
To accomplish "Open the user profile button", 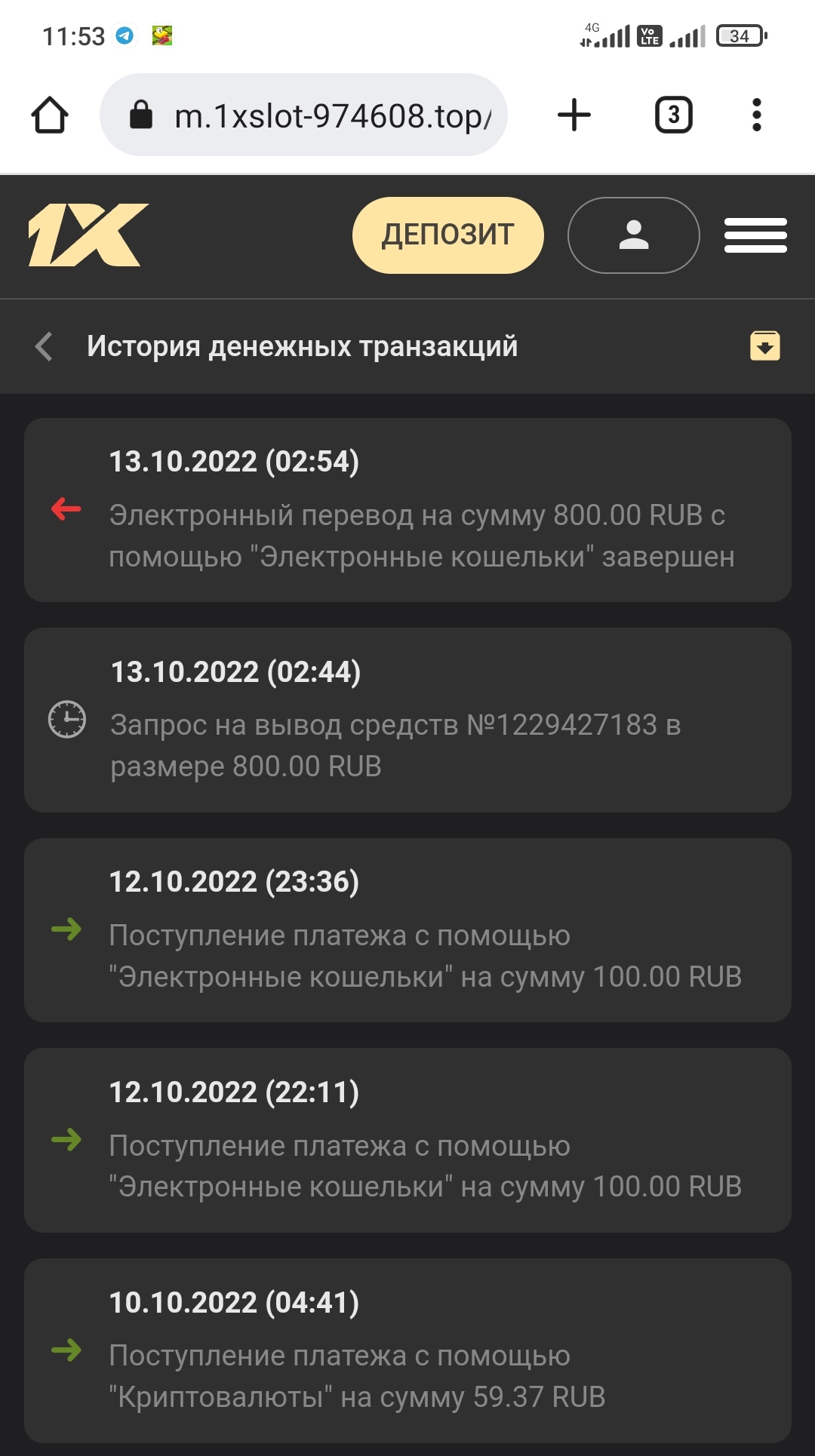I will (633, 235).
